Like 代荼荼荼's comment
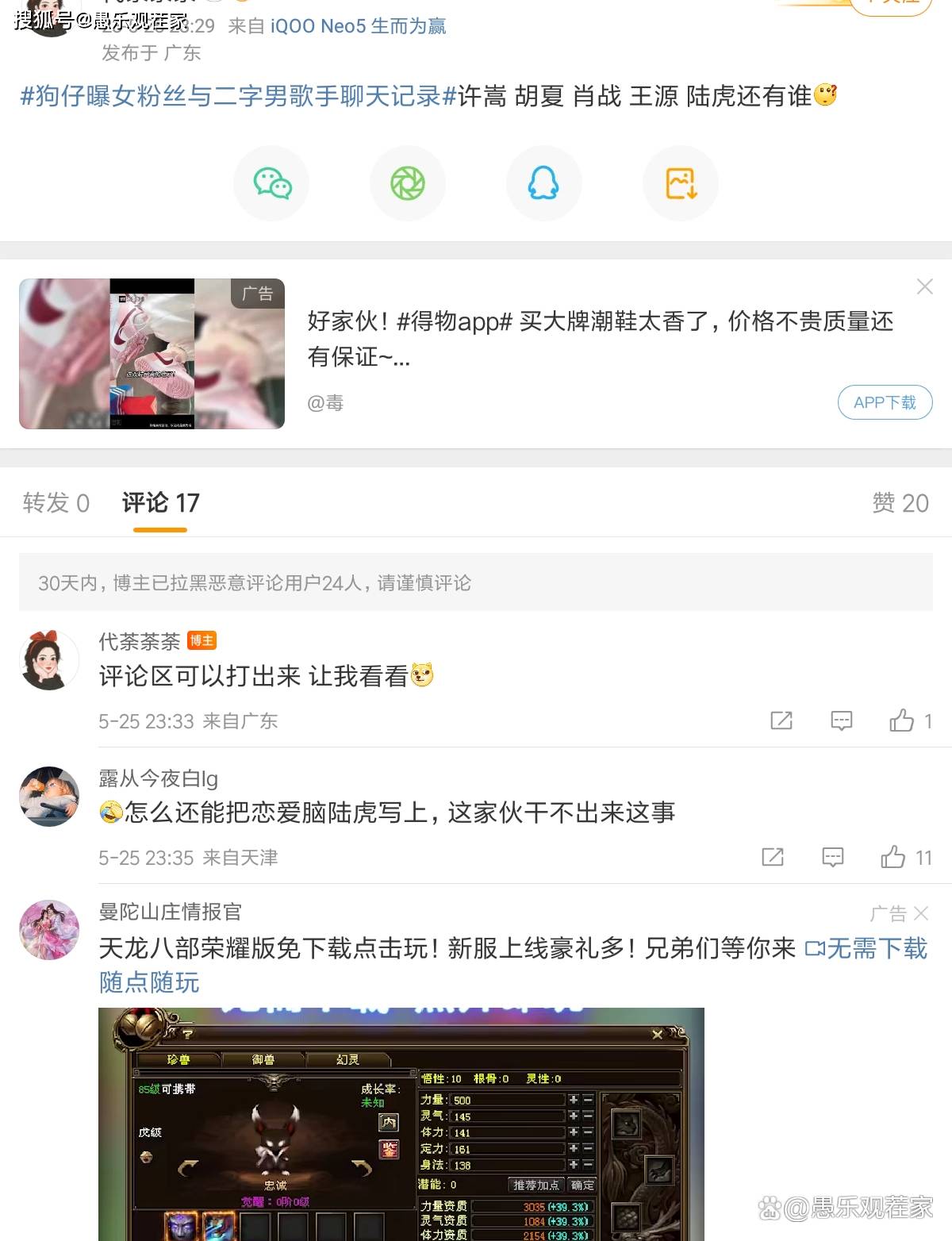The width and height of the screenshot is (952, 1241). (x=902, y=720)
